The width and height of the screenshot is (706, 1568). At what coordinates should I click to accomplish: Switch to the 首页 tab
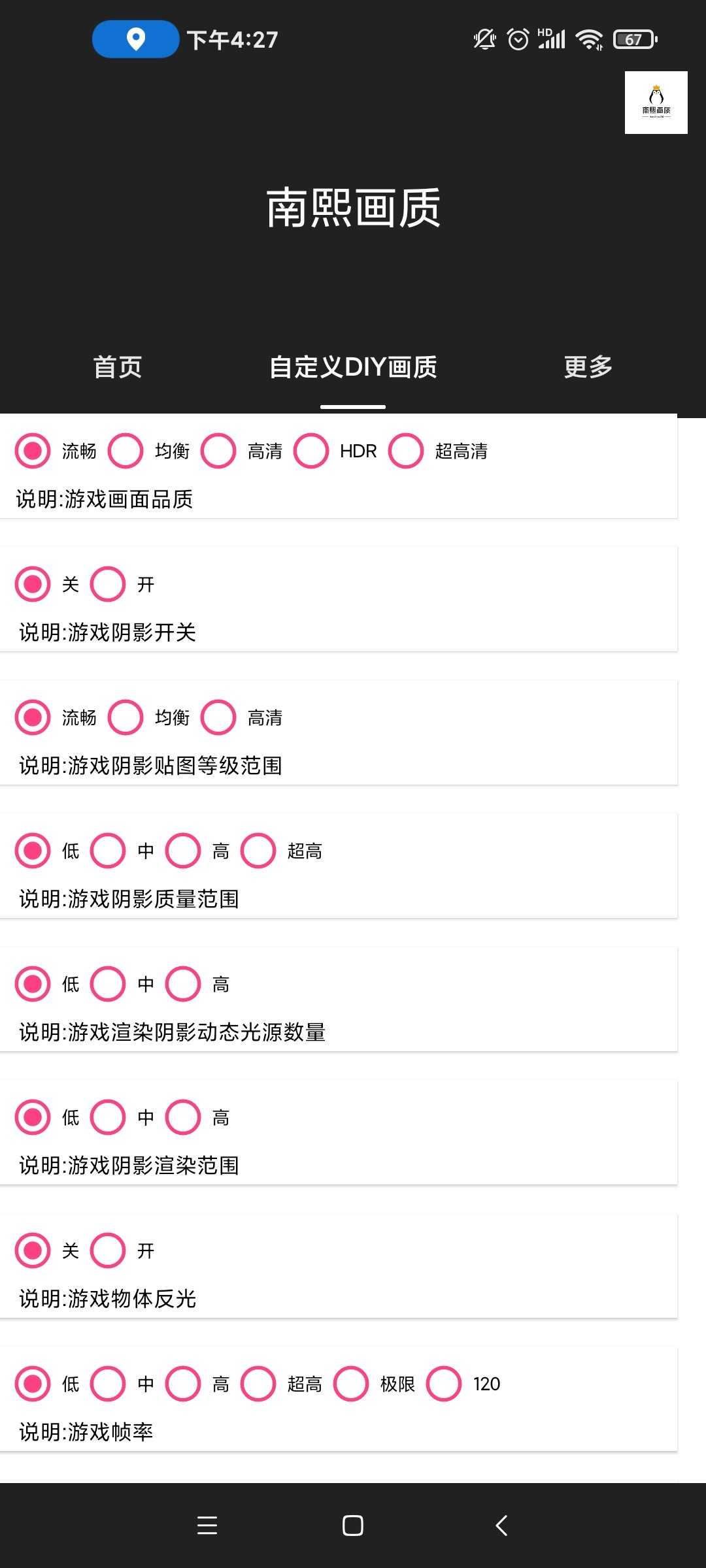(119, 367)
